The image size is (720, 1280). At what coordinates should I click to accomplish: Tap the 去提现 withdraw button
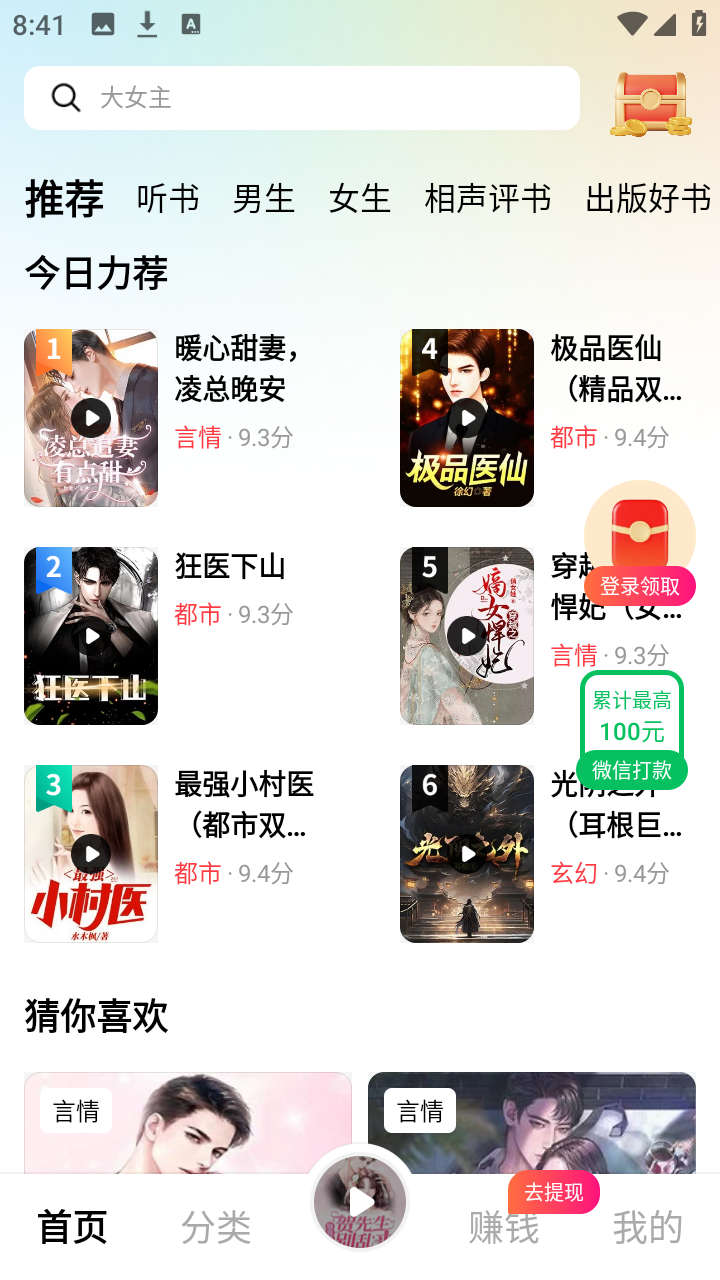(552, 1192)
